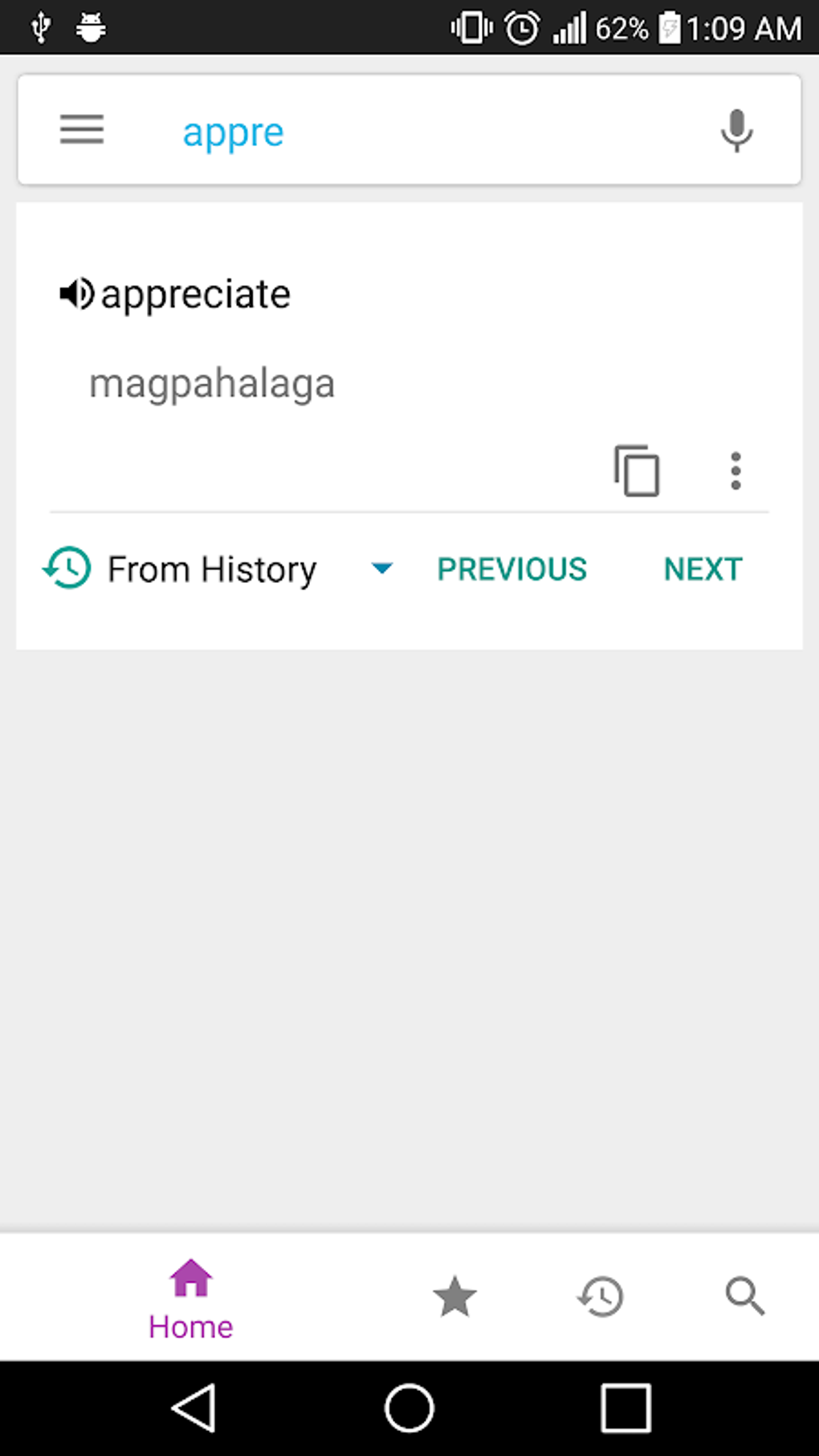View History using the clock icon
819x1456 pixels.
(x=600, y=1295)
